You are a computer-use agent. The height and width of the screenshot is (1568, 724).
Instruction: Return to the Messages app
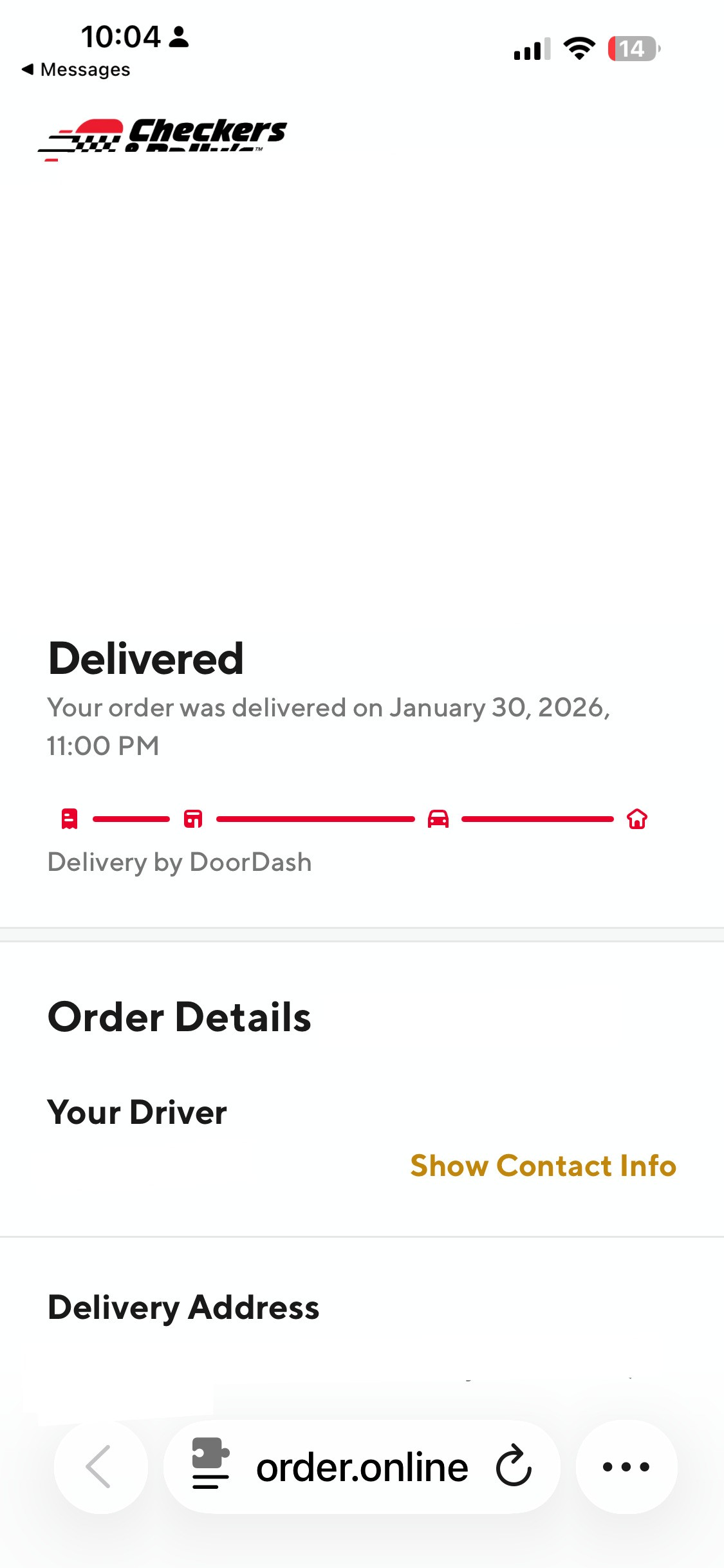(76, 70)
